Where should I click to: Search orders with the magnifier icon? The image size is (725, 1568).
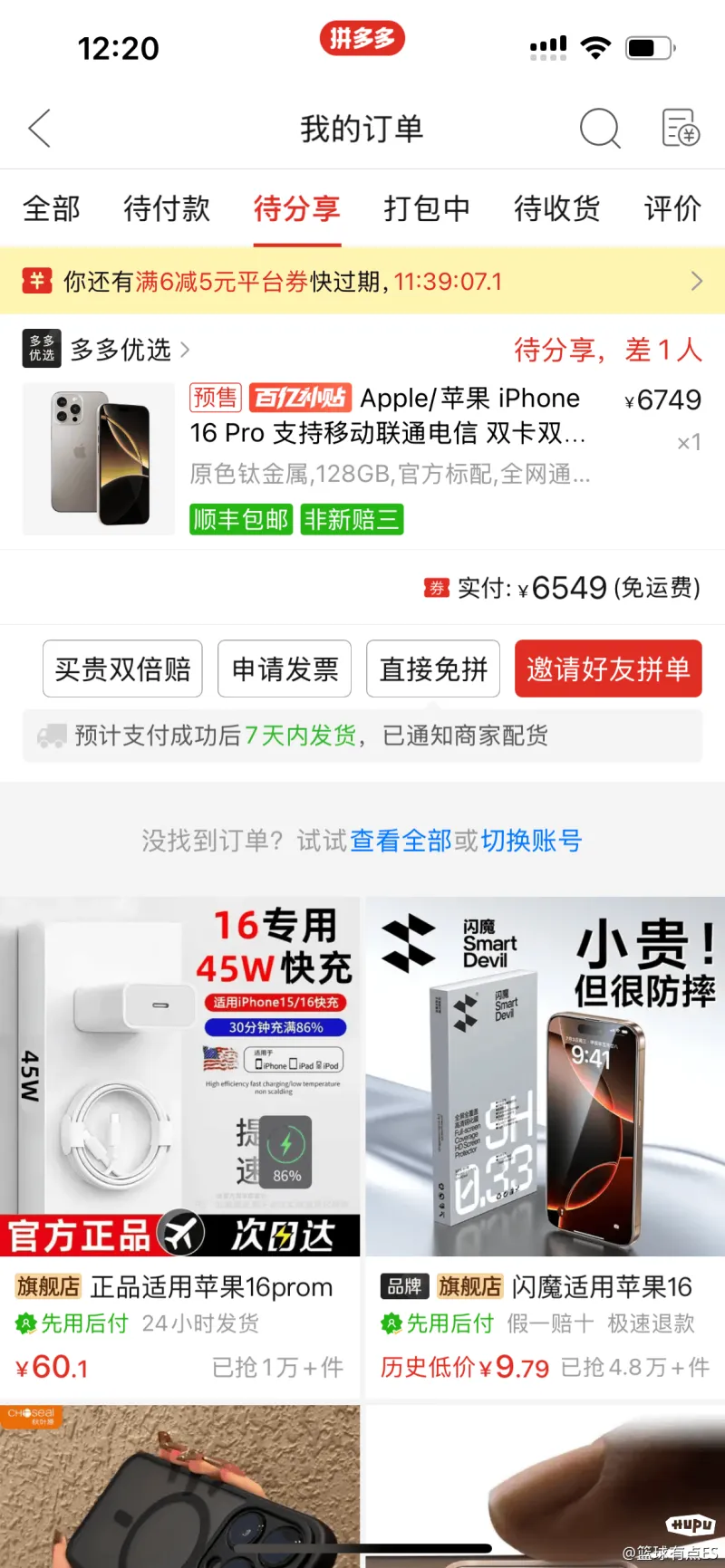pos(600,129)
